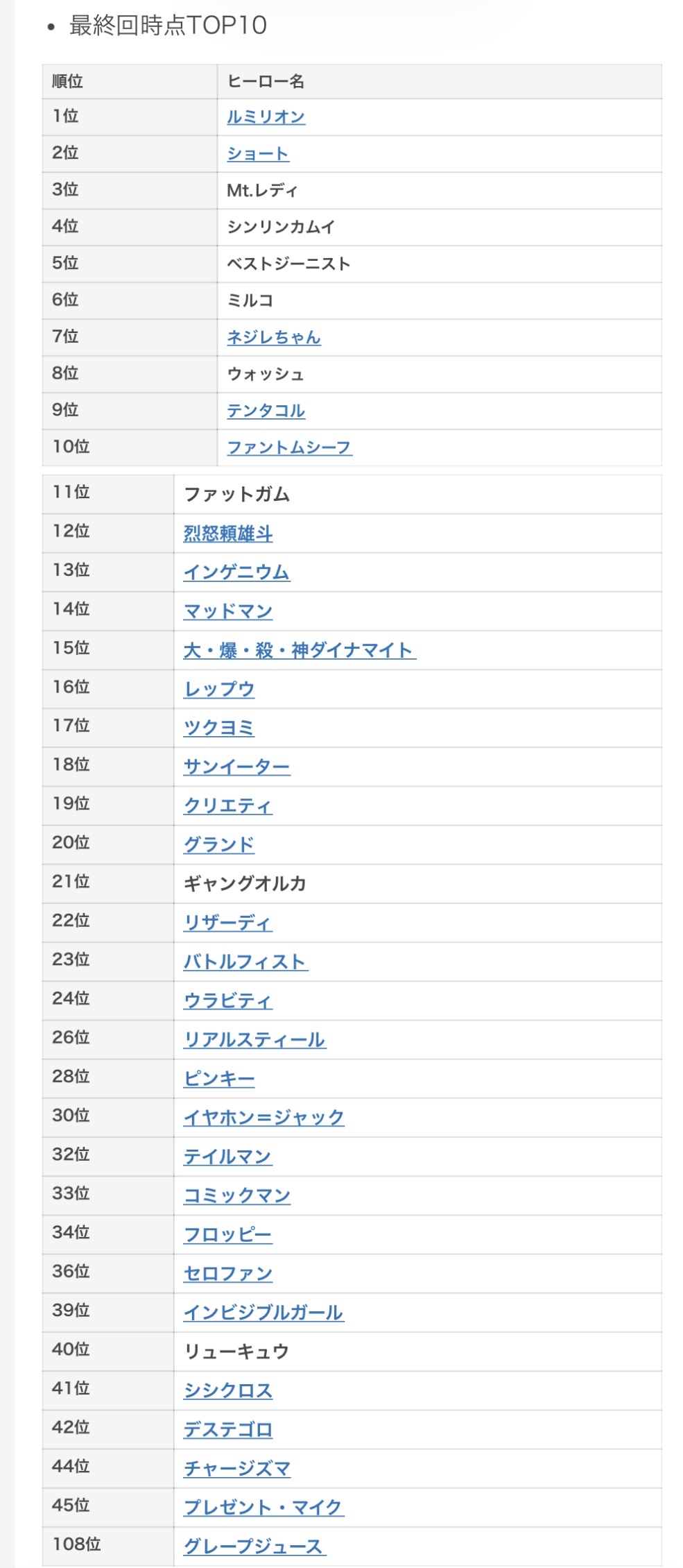683x1568 pixels.
Task: Open the ショート link
Action: [257, 154]
